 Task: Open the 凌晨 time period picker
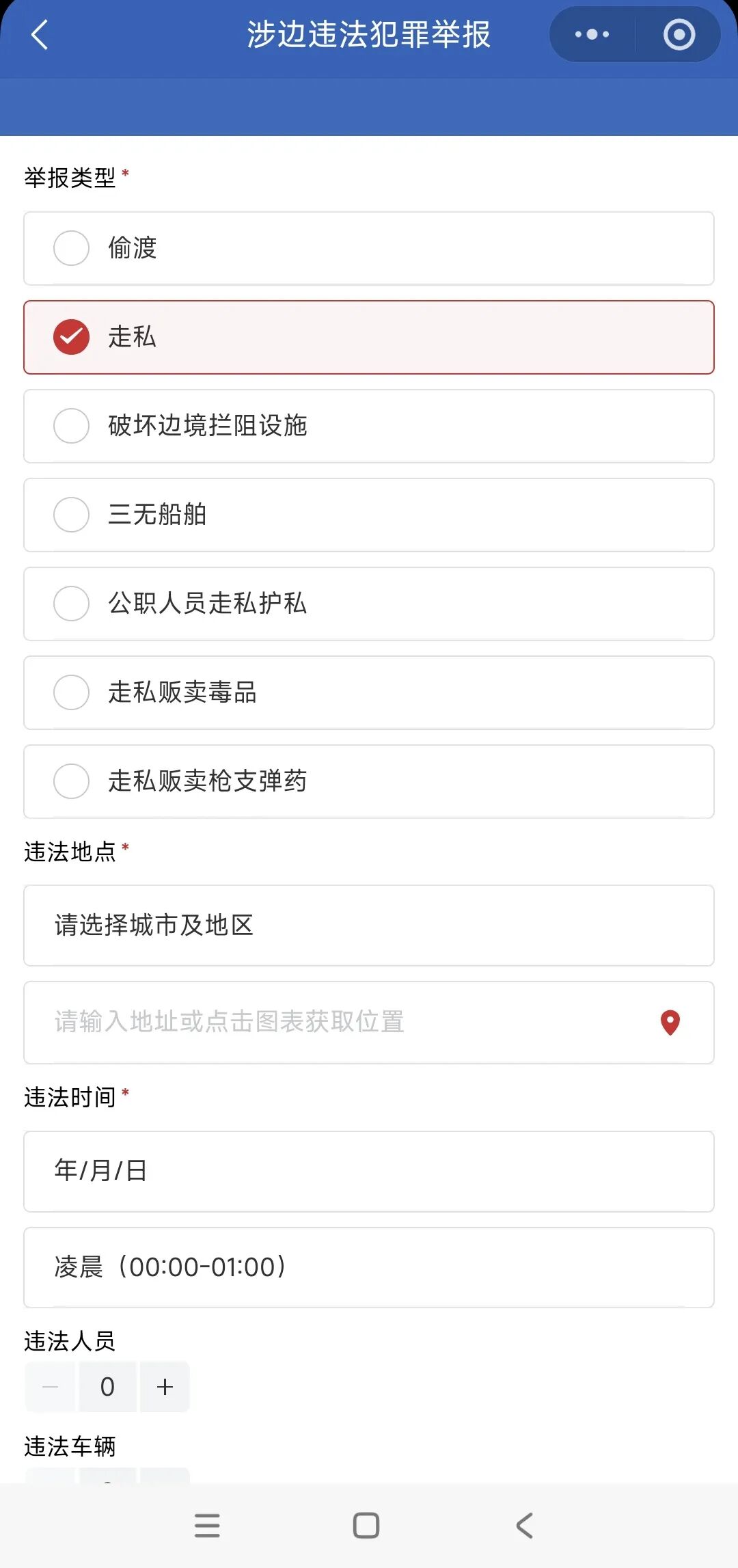point(369,1267)
